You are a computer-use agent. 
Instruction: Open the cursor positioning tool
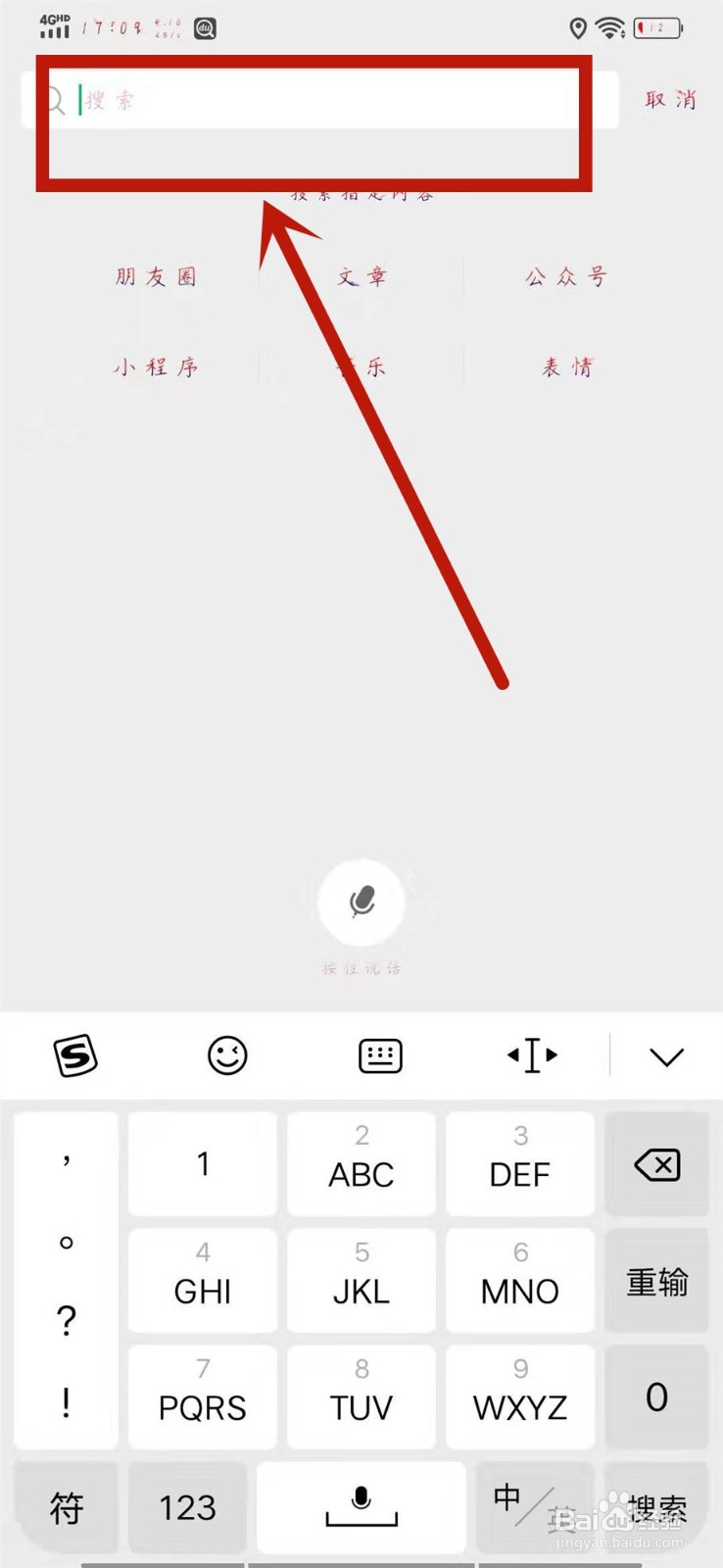(x=532, y=1055)
